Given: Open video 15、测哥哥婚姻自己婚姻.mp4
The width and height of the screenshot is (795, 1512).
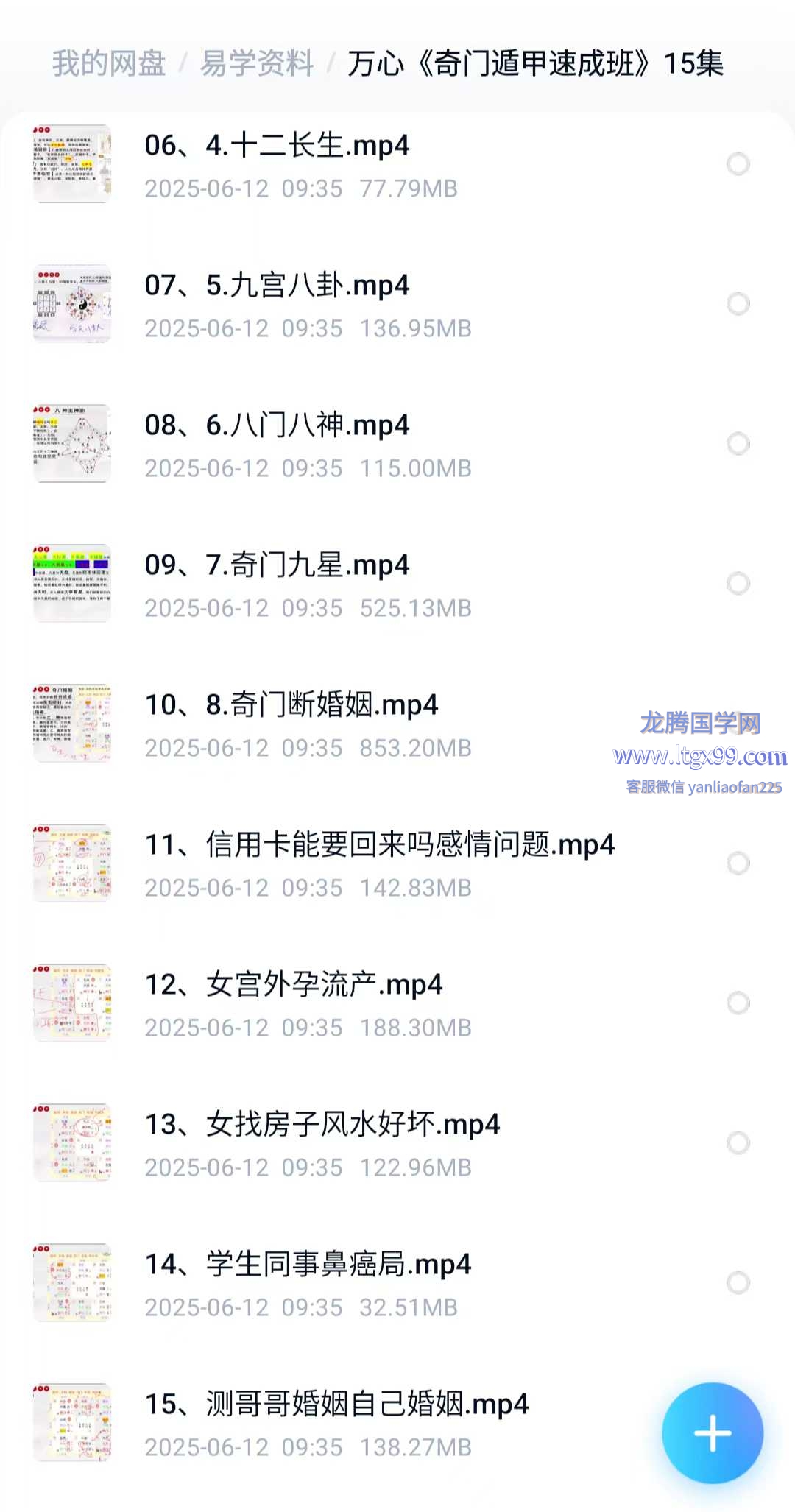Looking at the screenshot, I should [336, 1405].
